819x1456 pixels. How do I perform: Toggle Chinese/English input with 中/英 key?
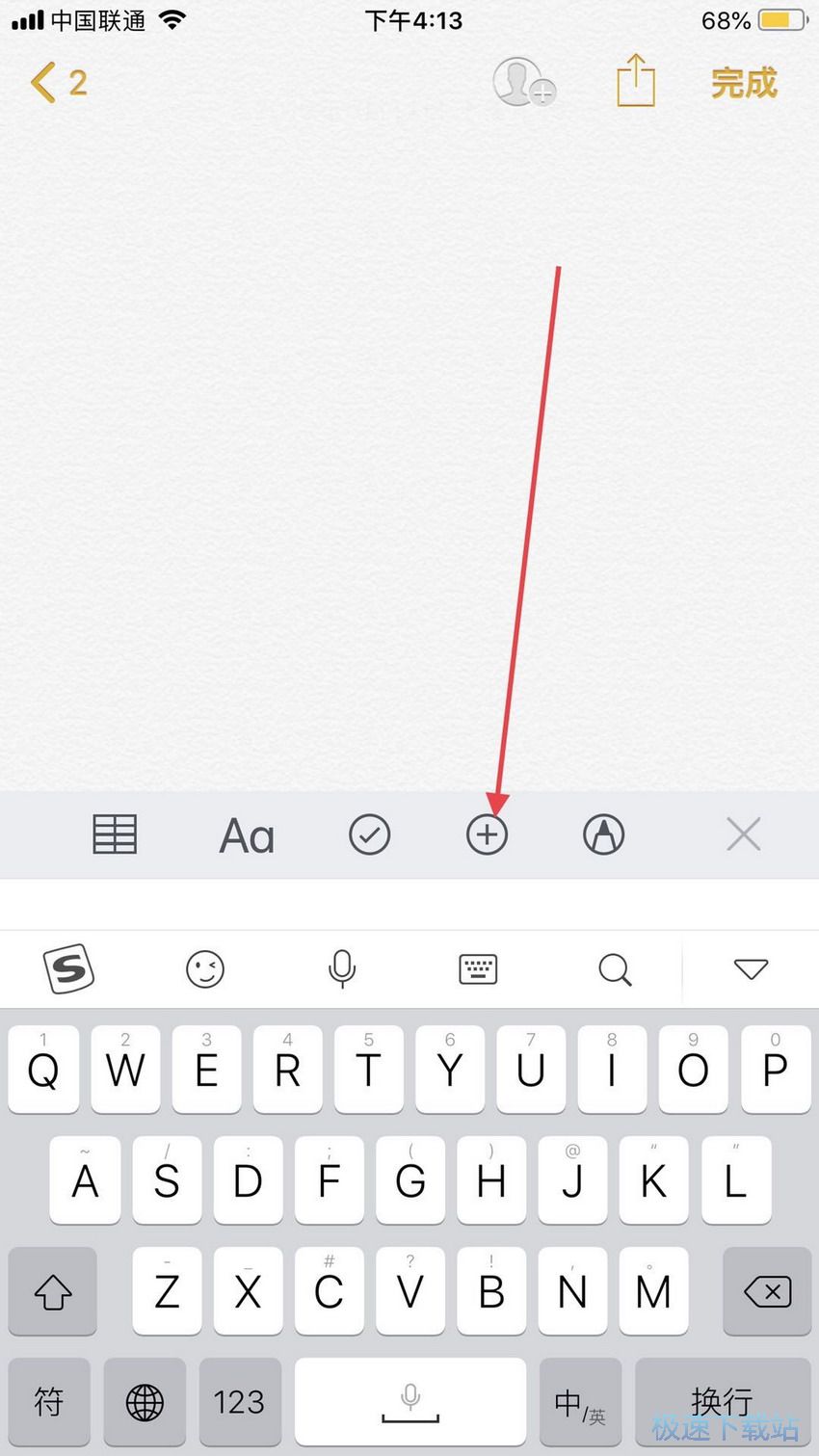pos(580,1403)
